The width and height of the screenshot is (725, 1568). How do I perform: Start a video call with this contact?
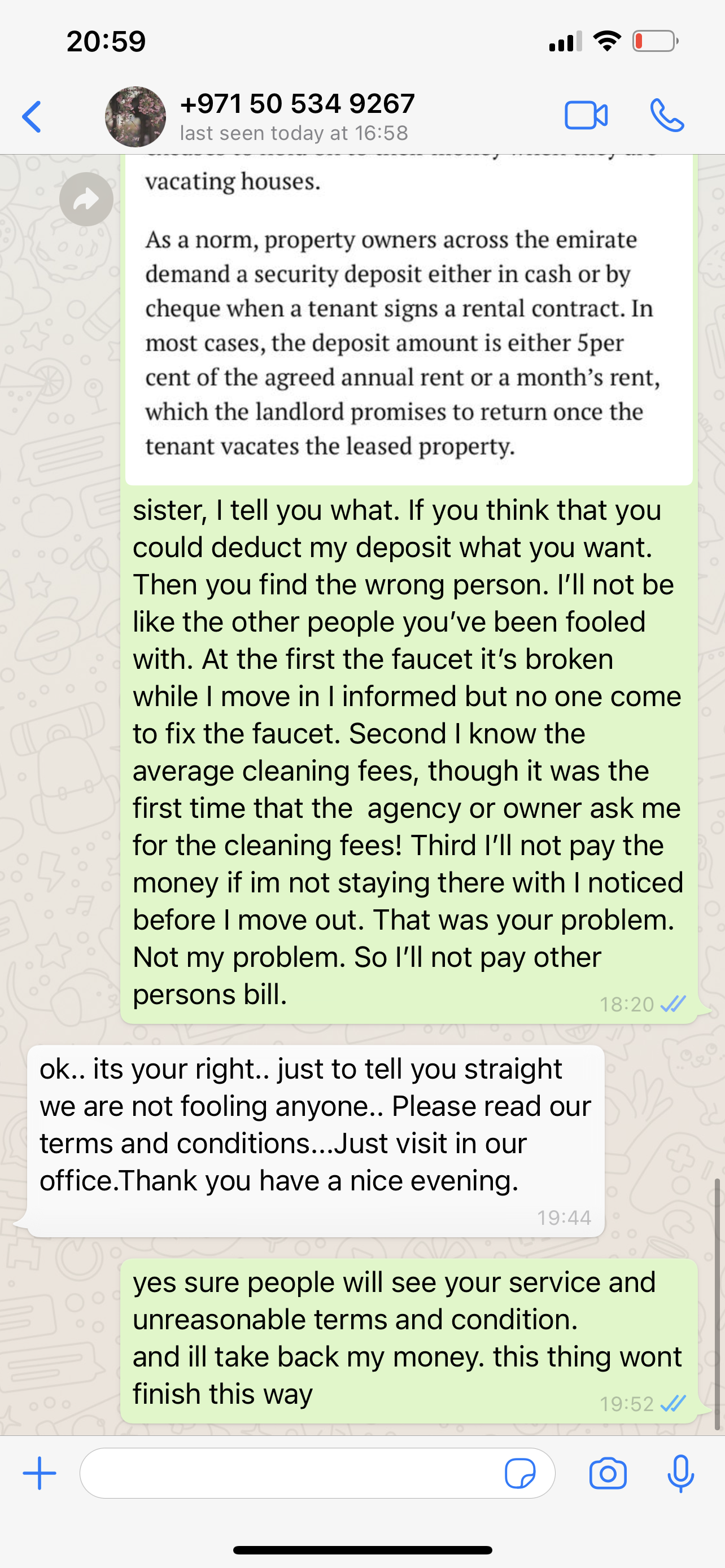coord(586,116)
